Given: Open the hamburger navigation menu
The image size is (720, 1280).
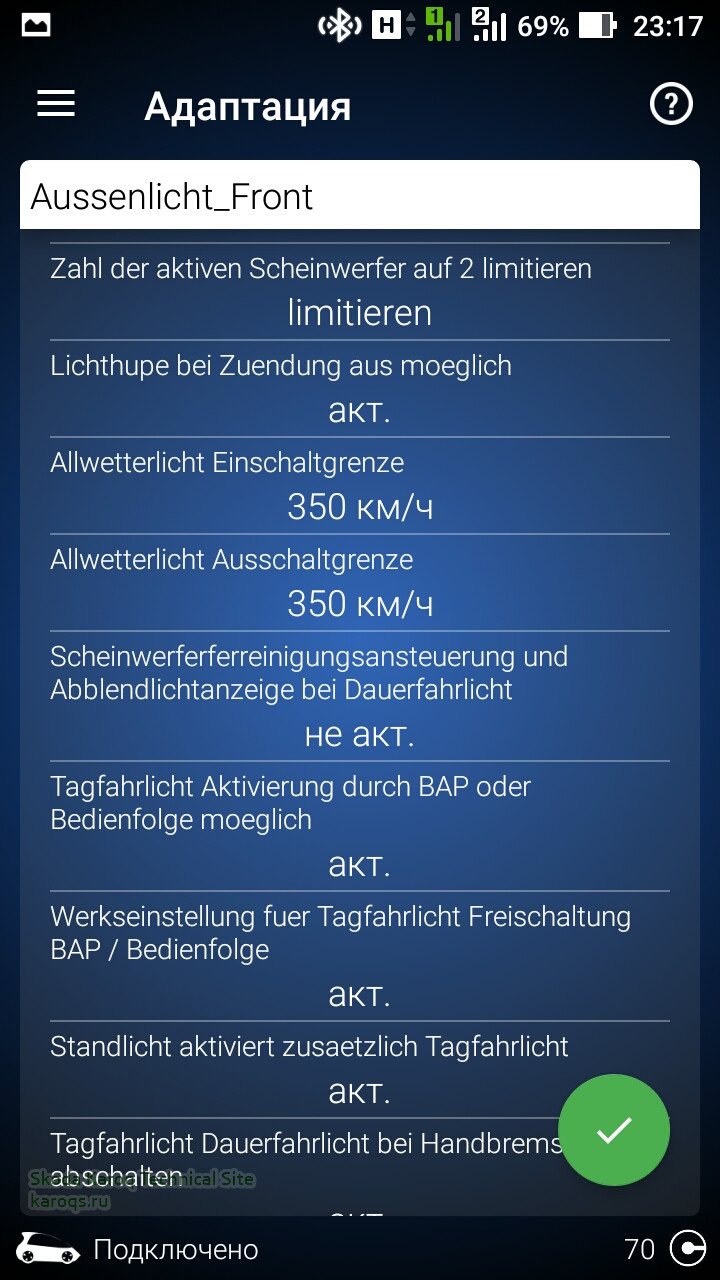Looking at the screenshot, I should tap(56, 104).
